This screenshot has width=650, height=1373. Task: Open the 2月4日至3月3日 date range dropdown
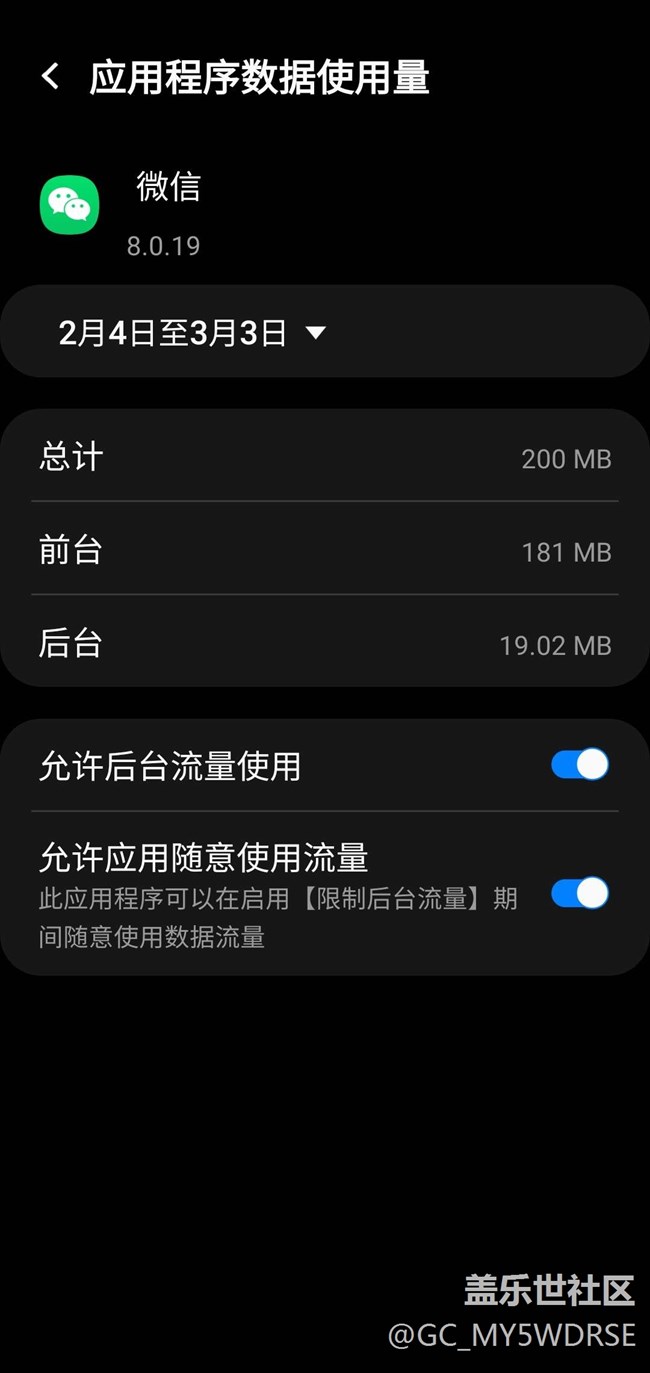tap(192, 333)
